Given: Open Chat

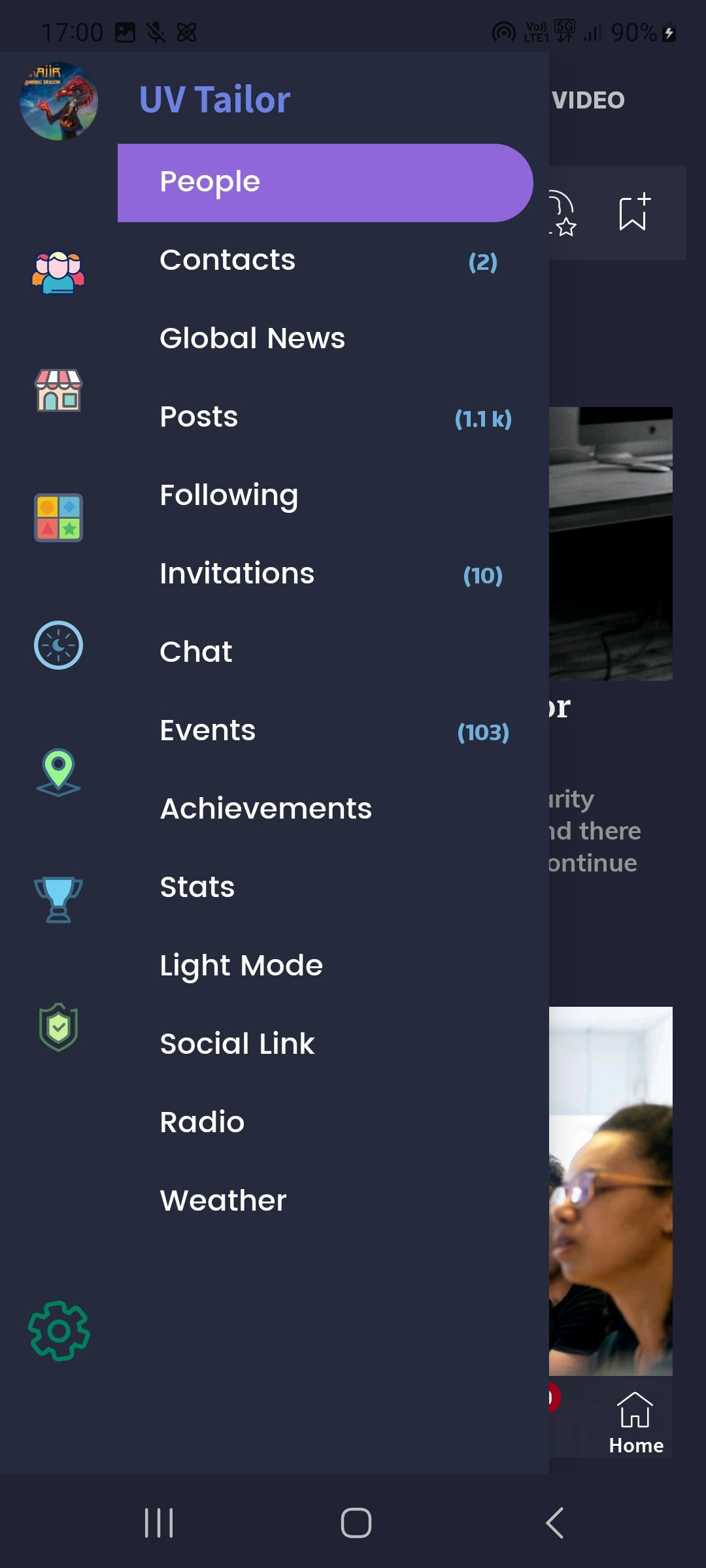Looking at the screenshot, I should 196,653.
